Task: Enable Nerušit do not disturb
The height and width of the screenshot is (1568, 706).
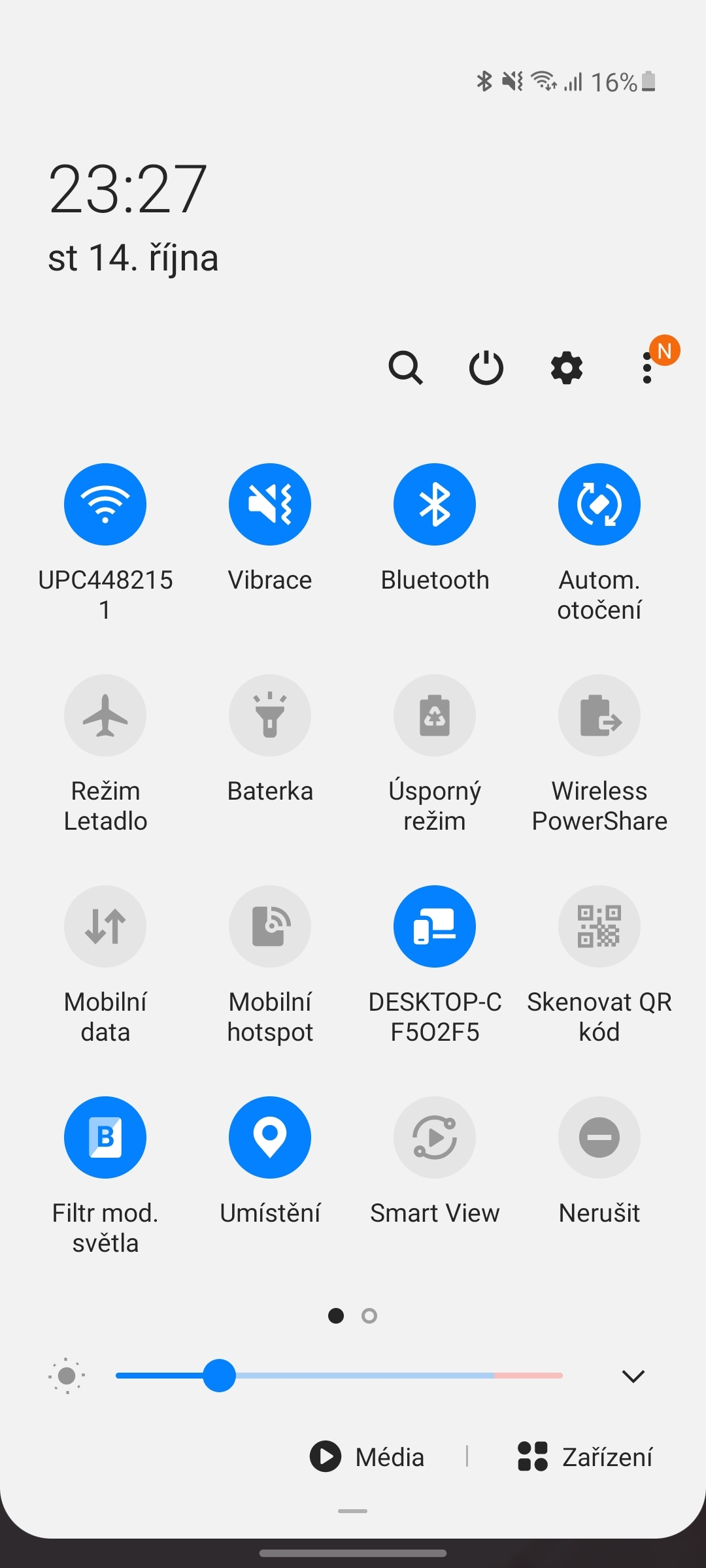Action: (599, 1137)
